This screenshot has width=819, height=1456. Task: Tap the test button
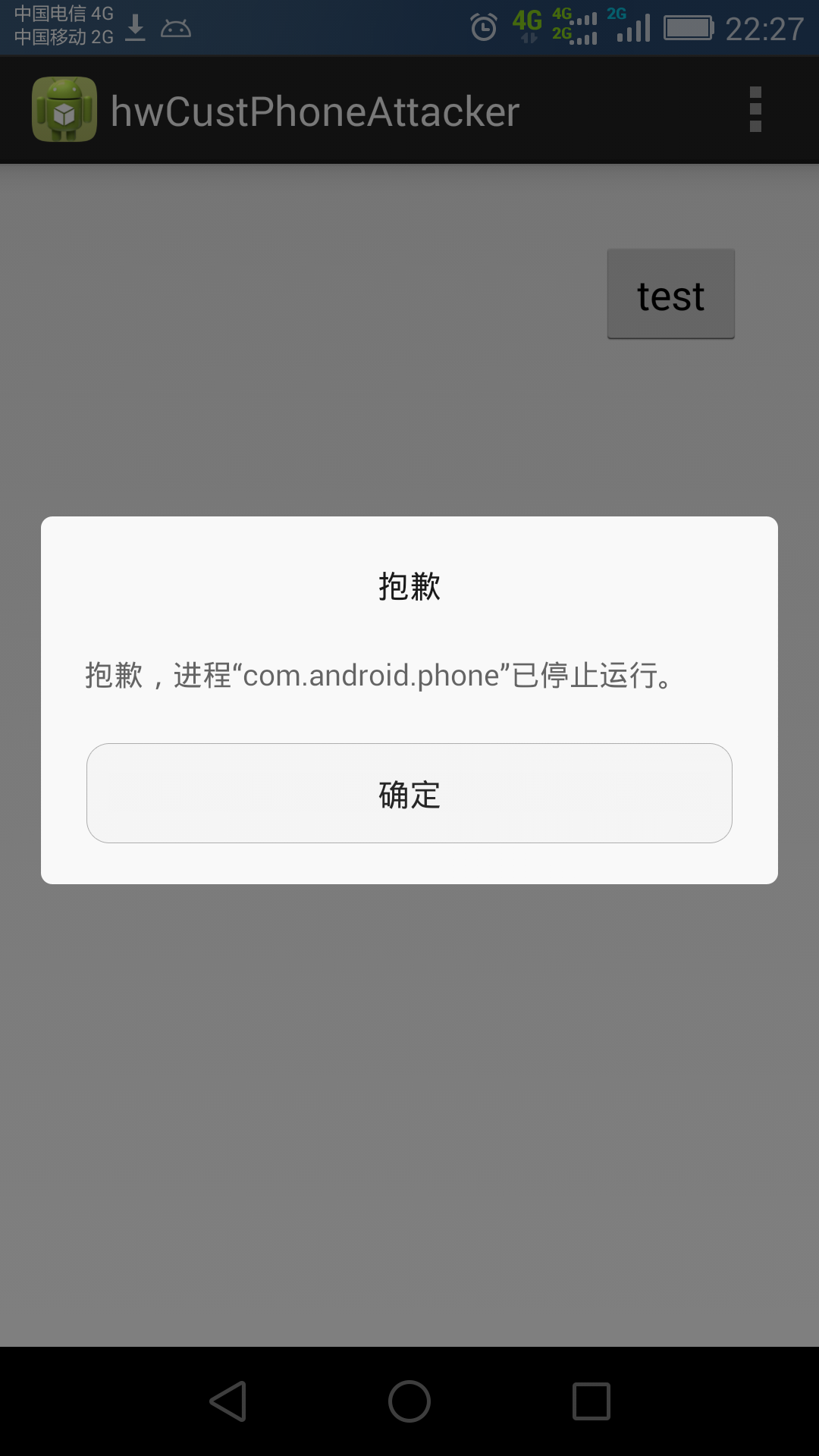[x=671, y=294]
